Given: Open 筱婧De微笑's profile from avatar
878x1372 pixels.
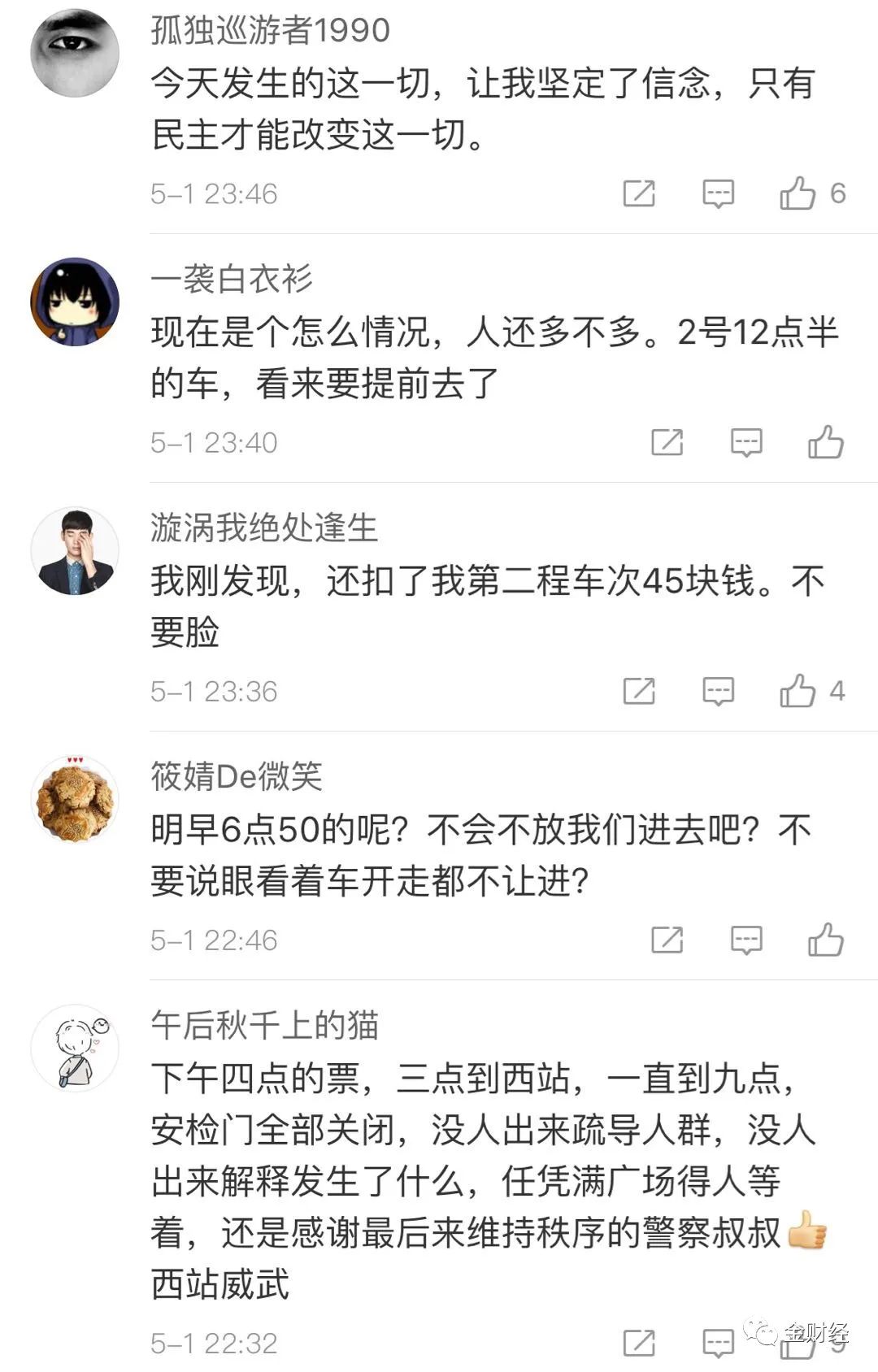Looking at the screenshot, I should click(75, 800).
